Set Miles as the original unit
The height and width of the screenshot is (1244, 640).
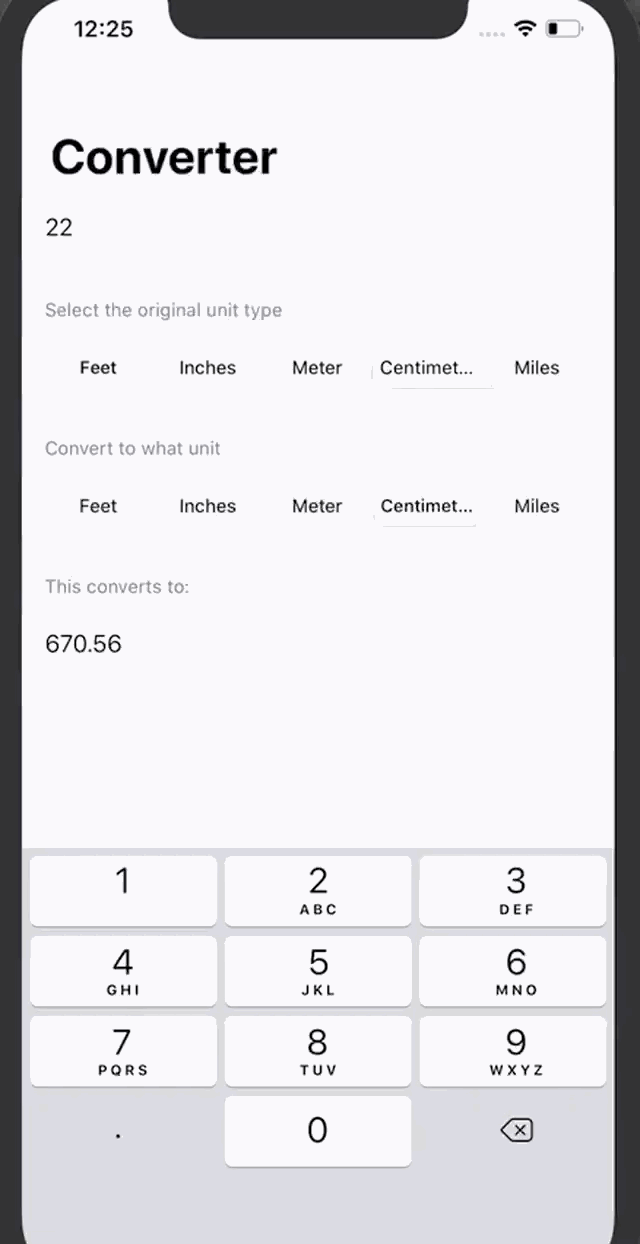click(536, 368)
